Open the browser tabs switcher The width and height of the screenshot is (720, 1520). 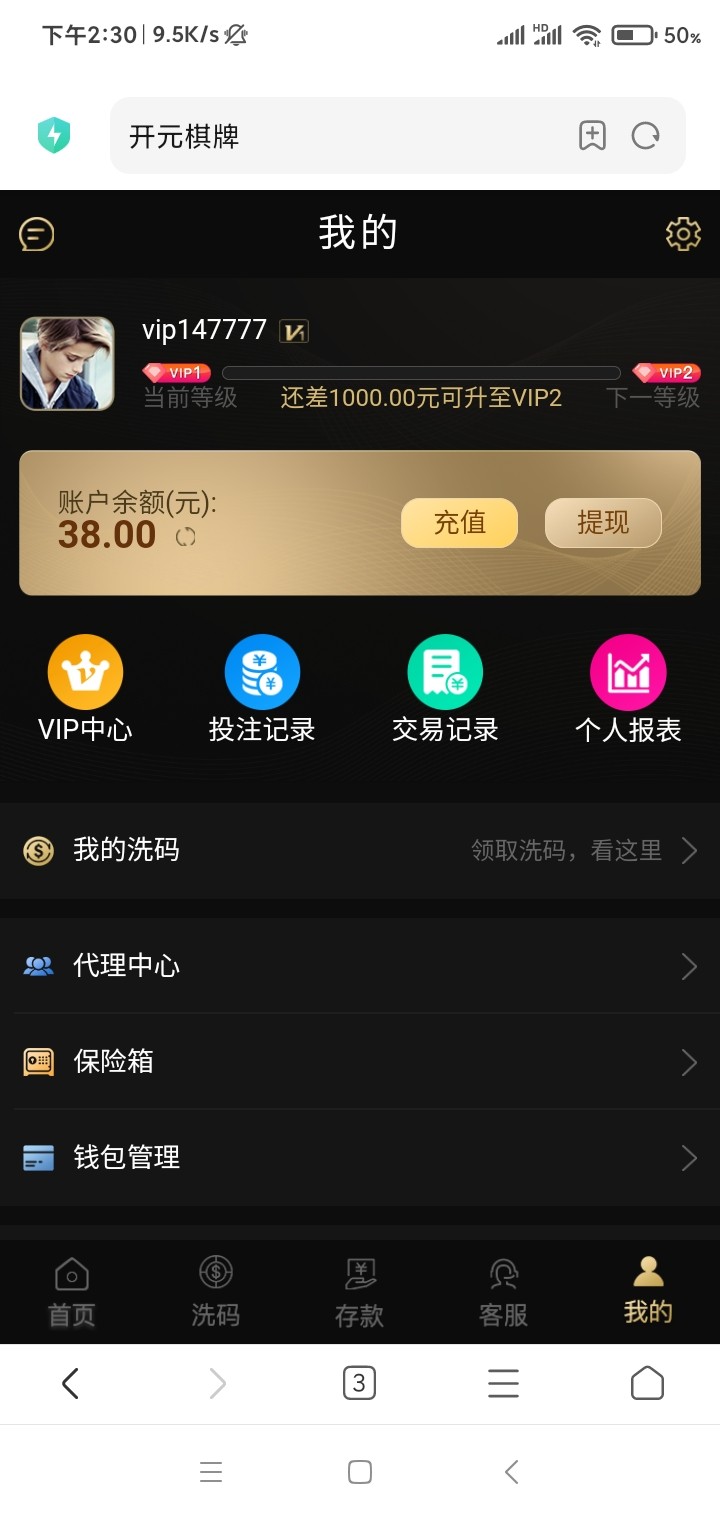coord(359,1384)
